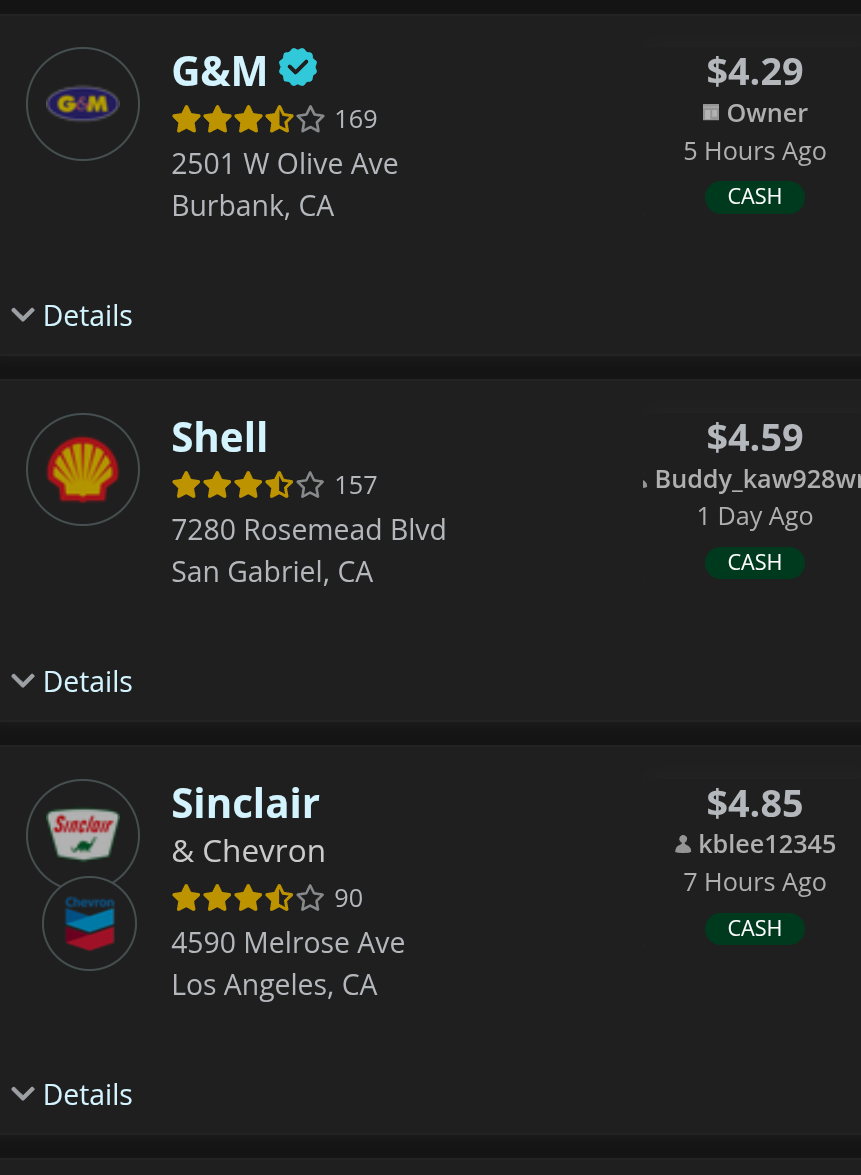
Task: View reporter kblee12345's profile
Action: pyautogui.click(x=766, y=845)
